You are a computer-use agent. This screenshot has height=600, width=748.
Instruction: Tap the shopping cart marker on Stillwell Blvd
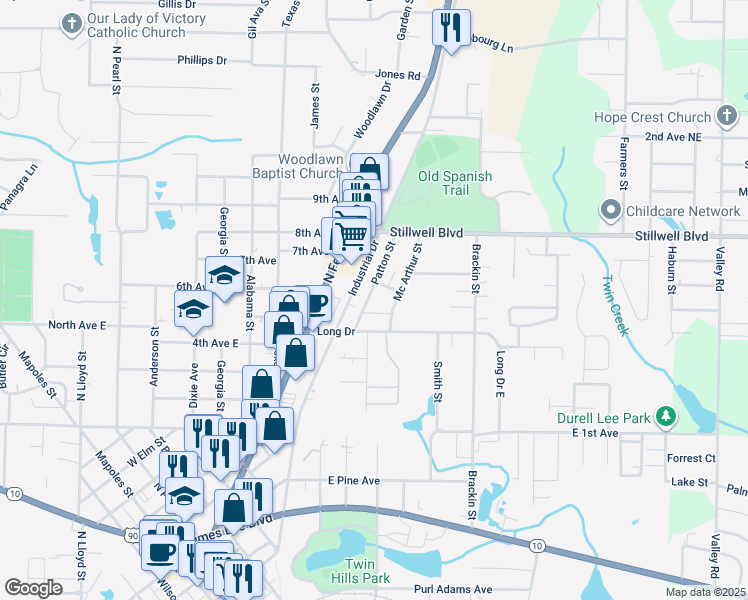[351, 236]
